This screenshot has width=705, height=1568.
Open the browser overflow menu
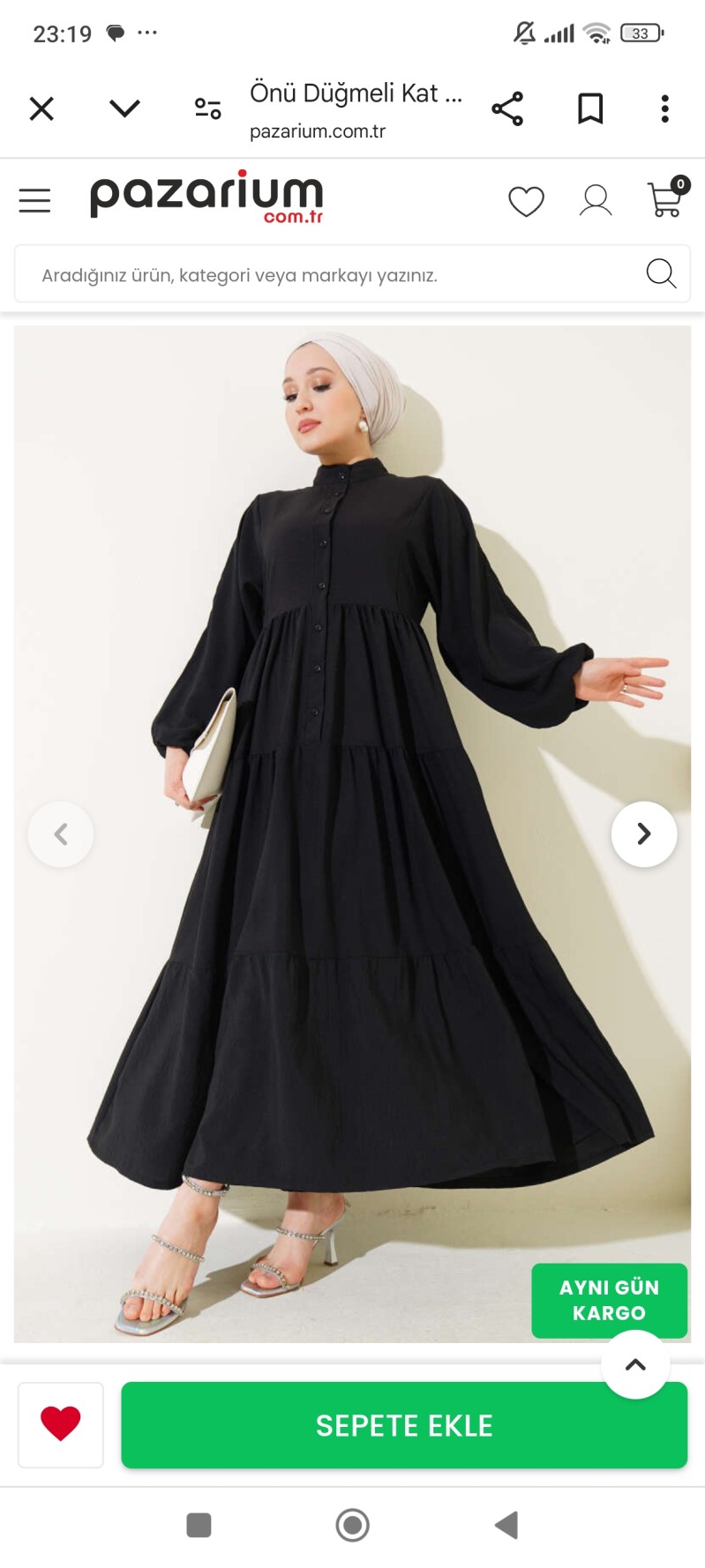664,108
